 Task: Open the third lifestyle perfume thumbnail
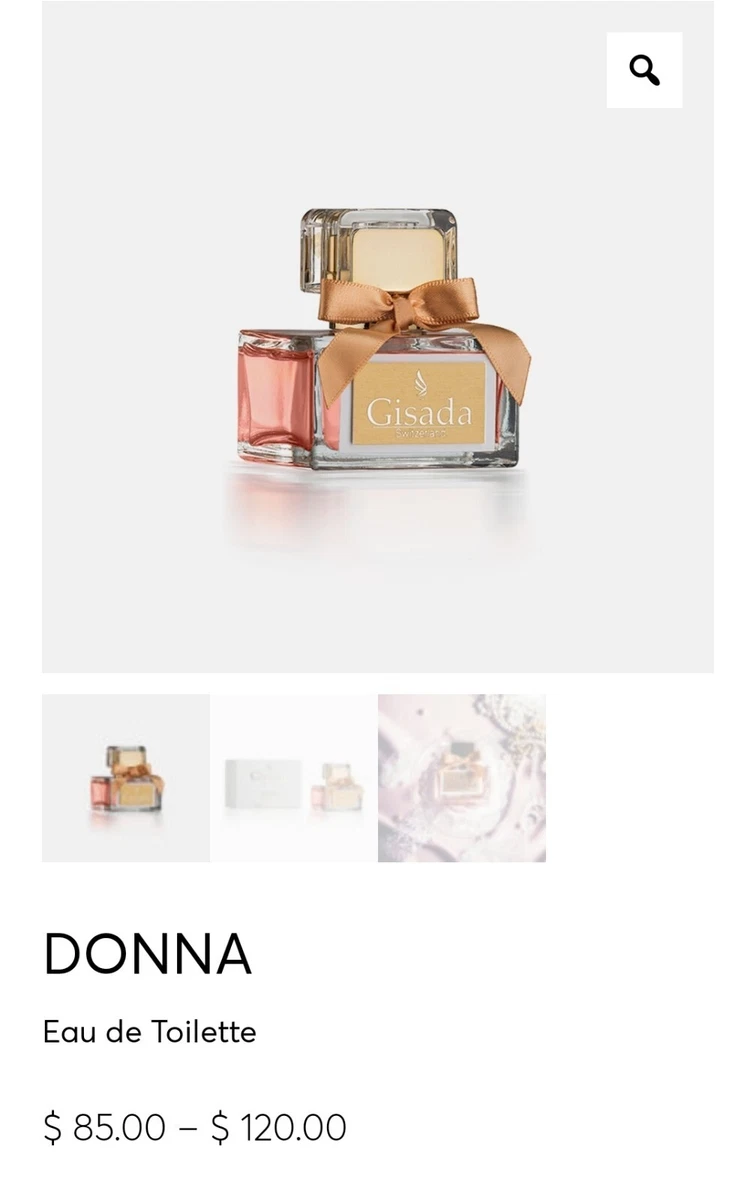coord(462,778)
